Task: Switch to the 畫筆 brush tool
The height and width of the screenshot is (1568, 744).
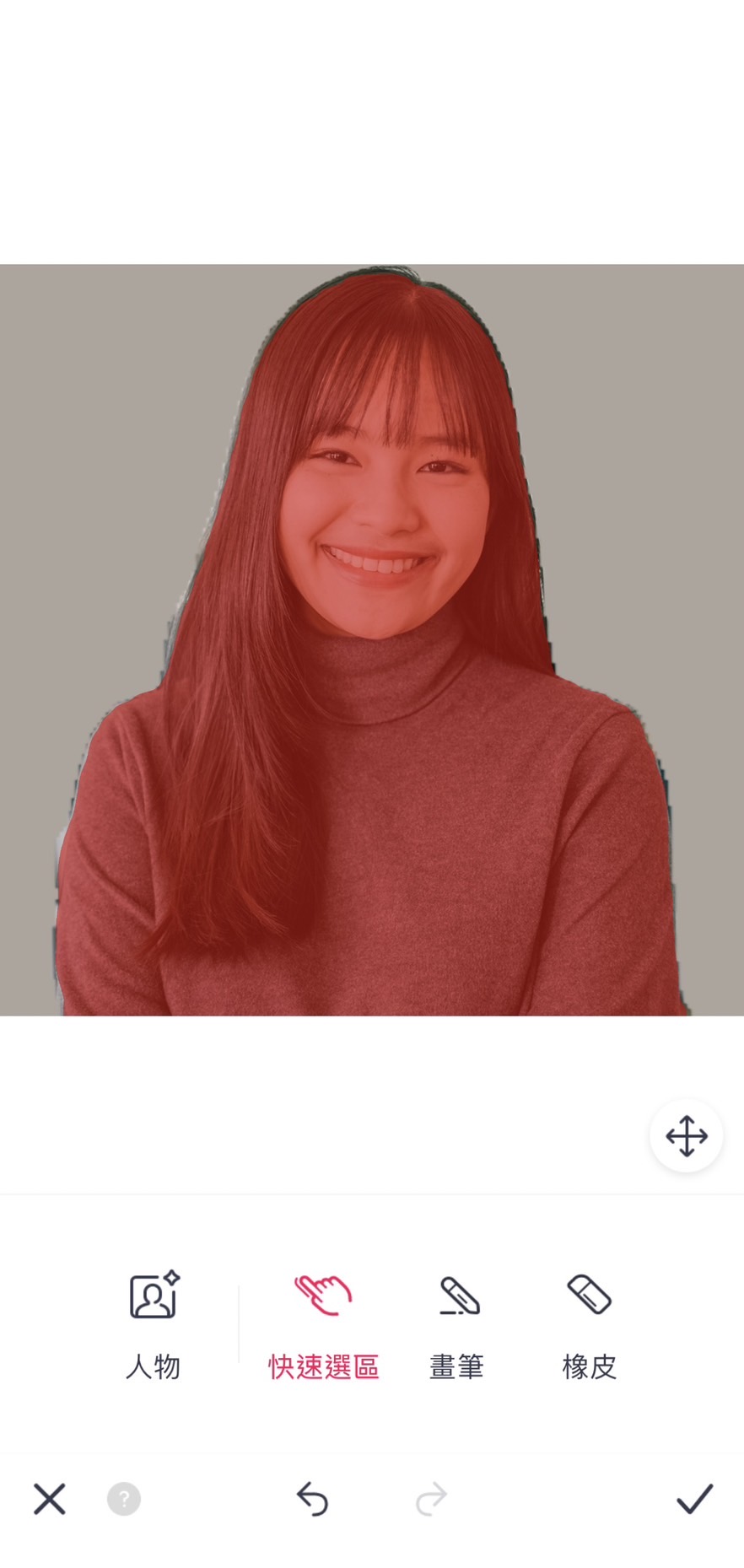Action: pos(456,1323)
